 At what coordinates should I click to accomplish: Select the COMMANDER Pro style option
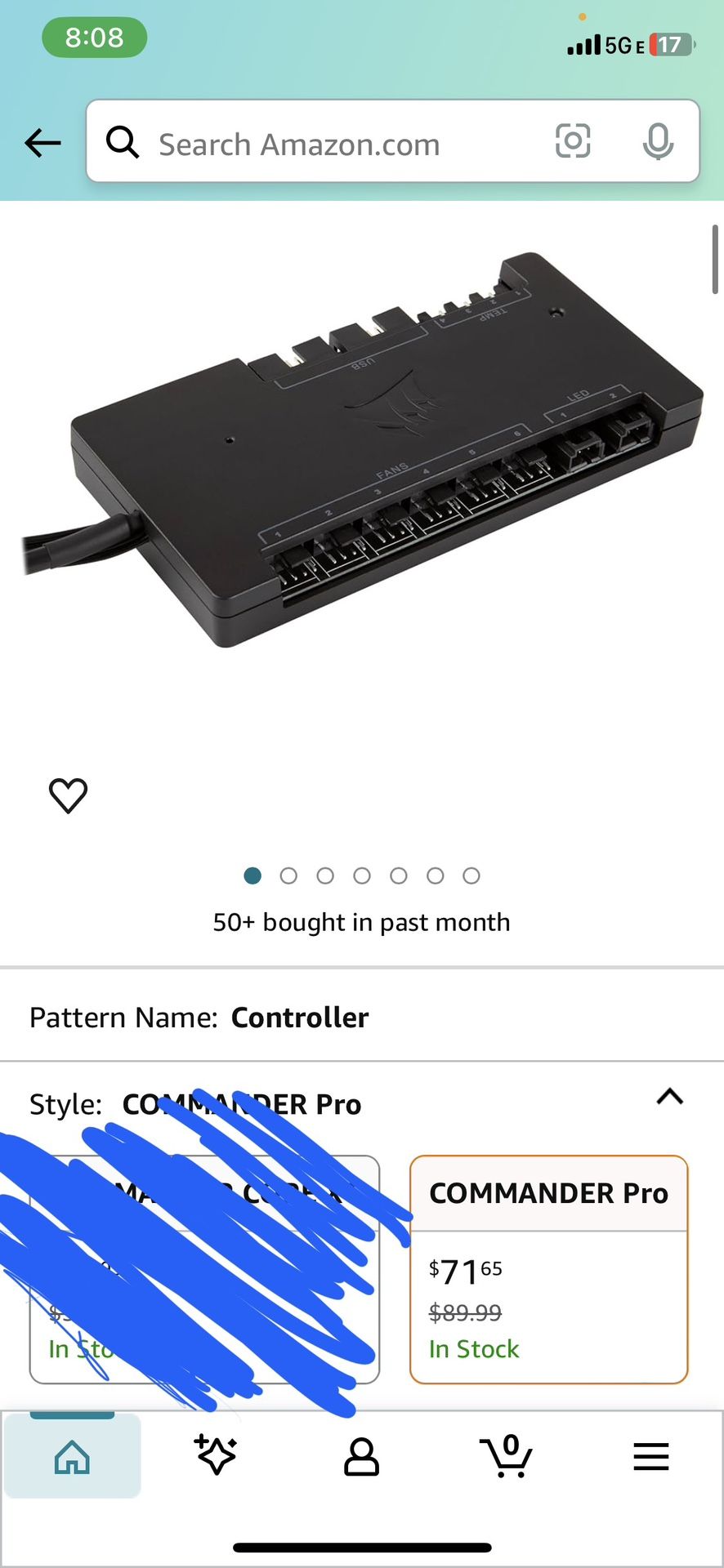point(548,1270)
